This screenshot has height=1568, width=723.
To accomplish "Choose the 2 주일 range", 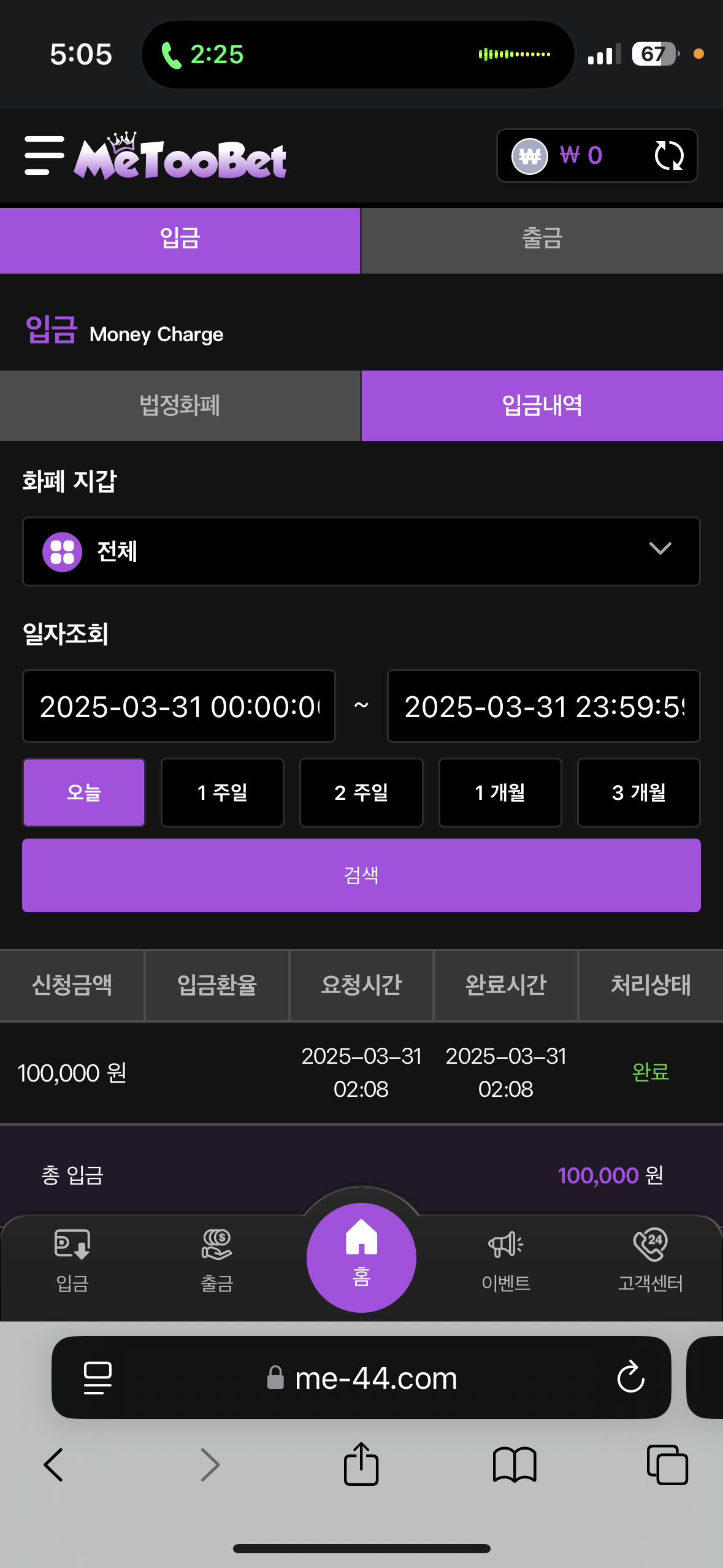I will (x=361, y=792).
